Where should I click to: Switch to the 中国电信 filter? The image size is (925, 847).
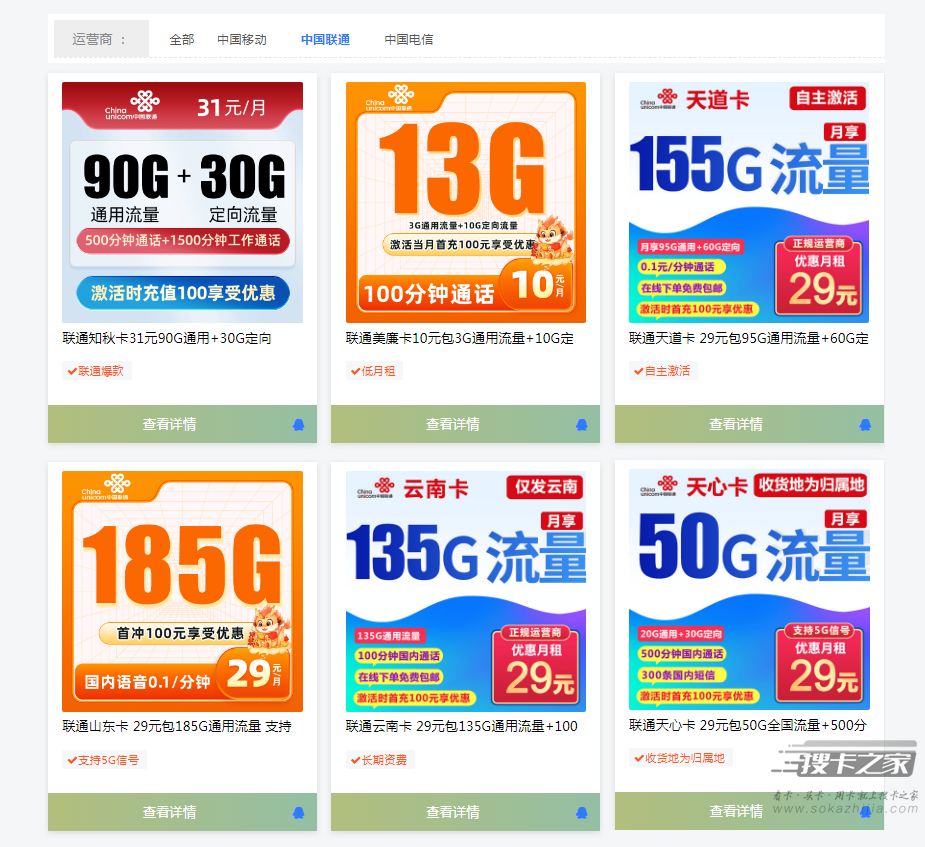(x=409, y=40)
